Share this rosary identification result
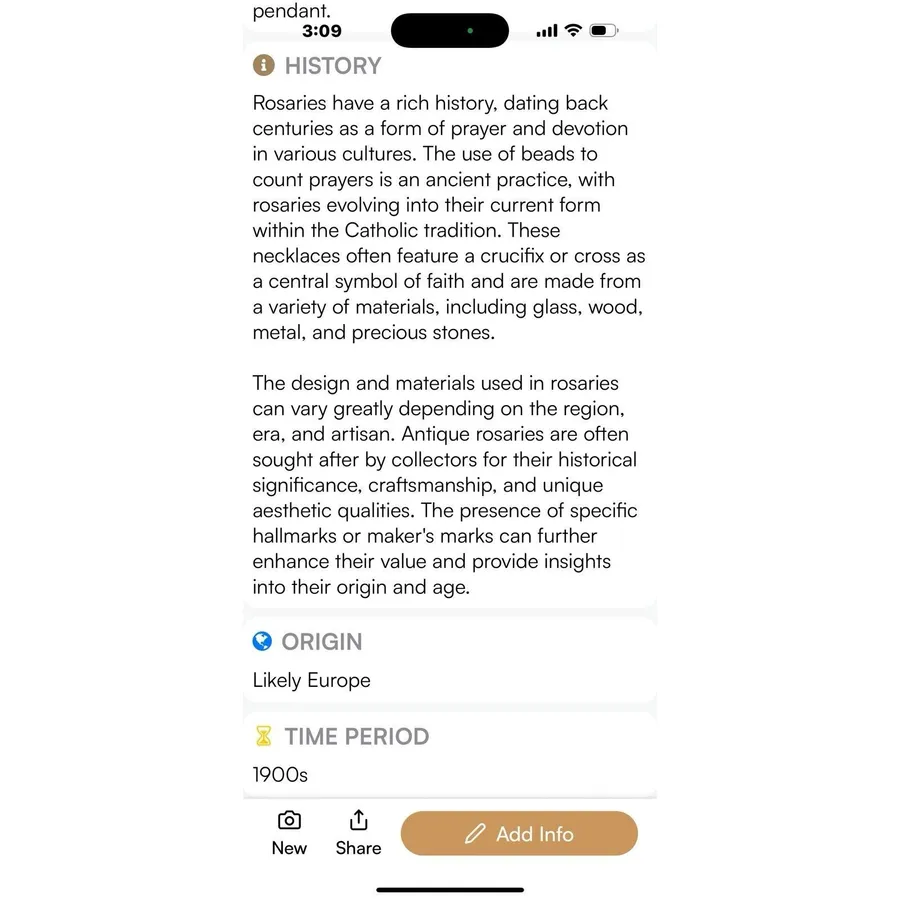 [x=358, y=833]
